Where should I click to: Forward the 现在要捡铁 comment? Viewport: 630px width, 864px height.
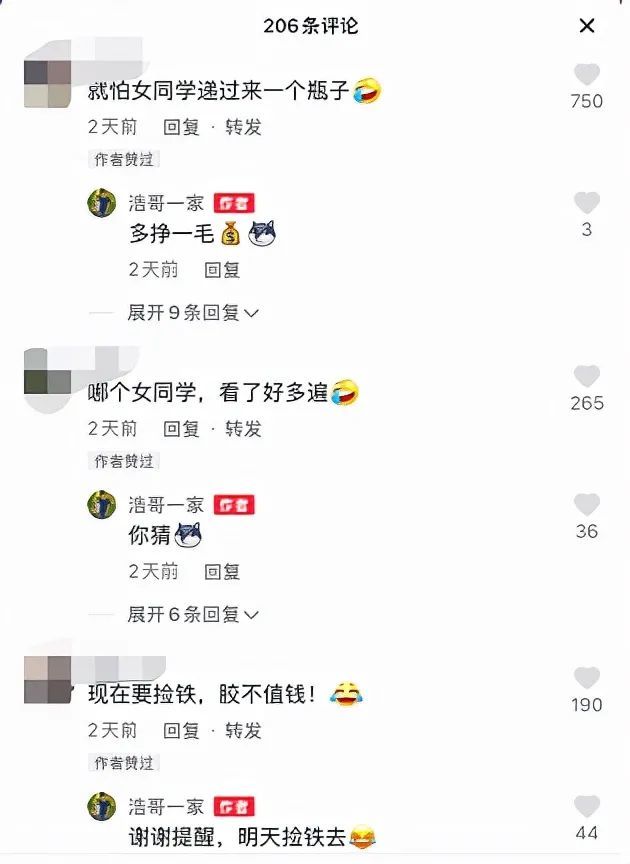[x=243, y=731]
